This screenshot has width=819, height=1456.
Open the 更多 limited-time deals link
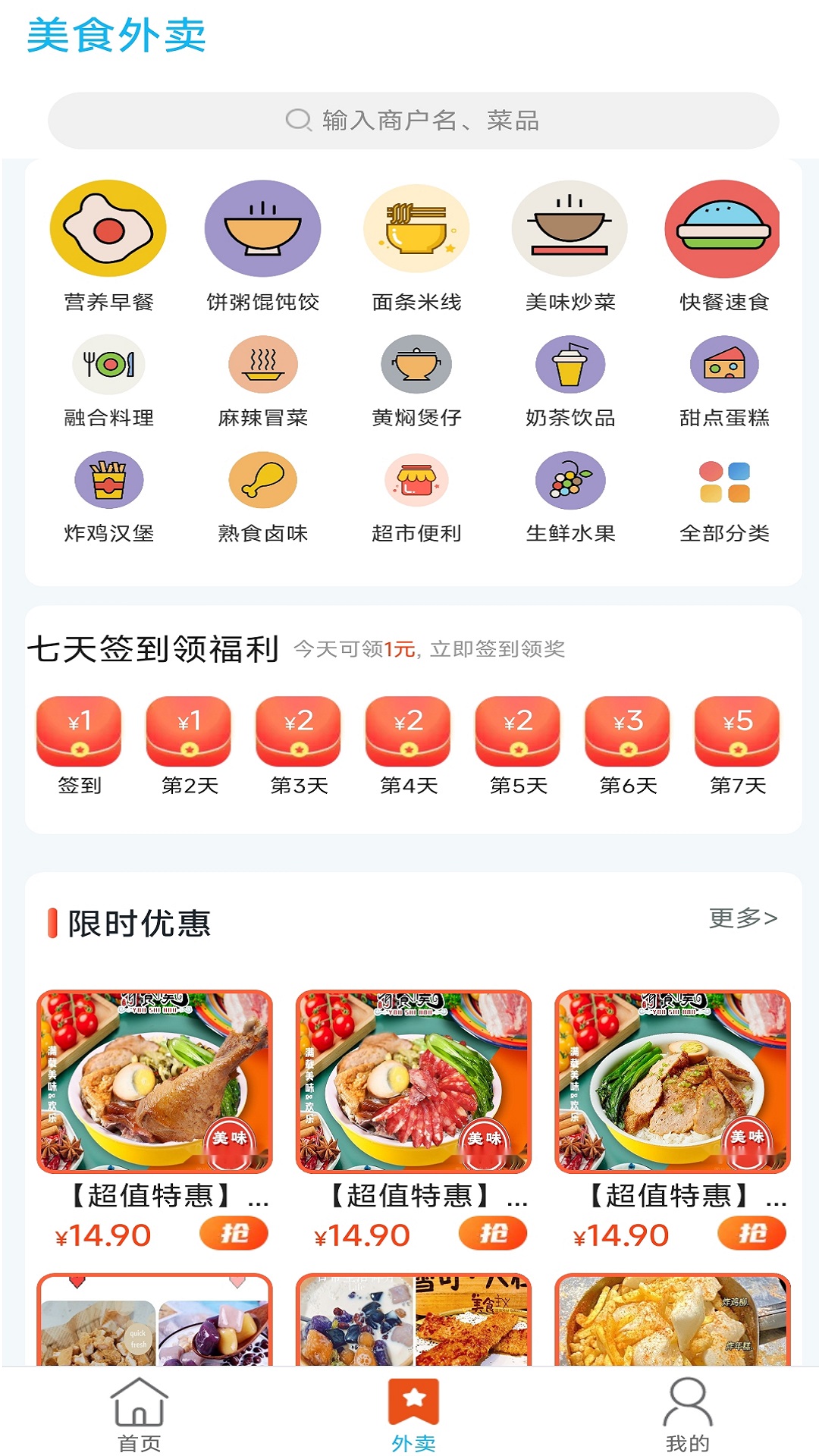742,919
